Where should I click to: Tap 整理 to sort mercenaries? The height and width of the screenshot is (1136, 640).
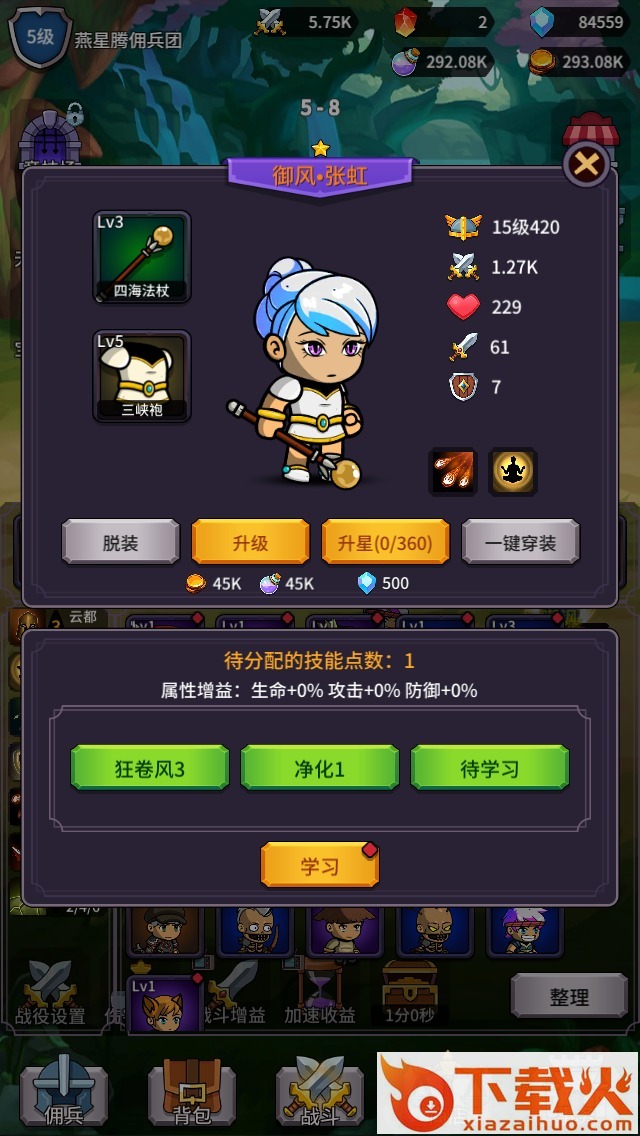[569, 996]
